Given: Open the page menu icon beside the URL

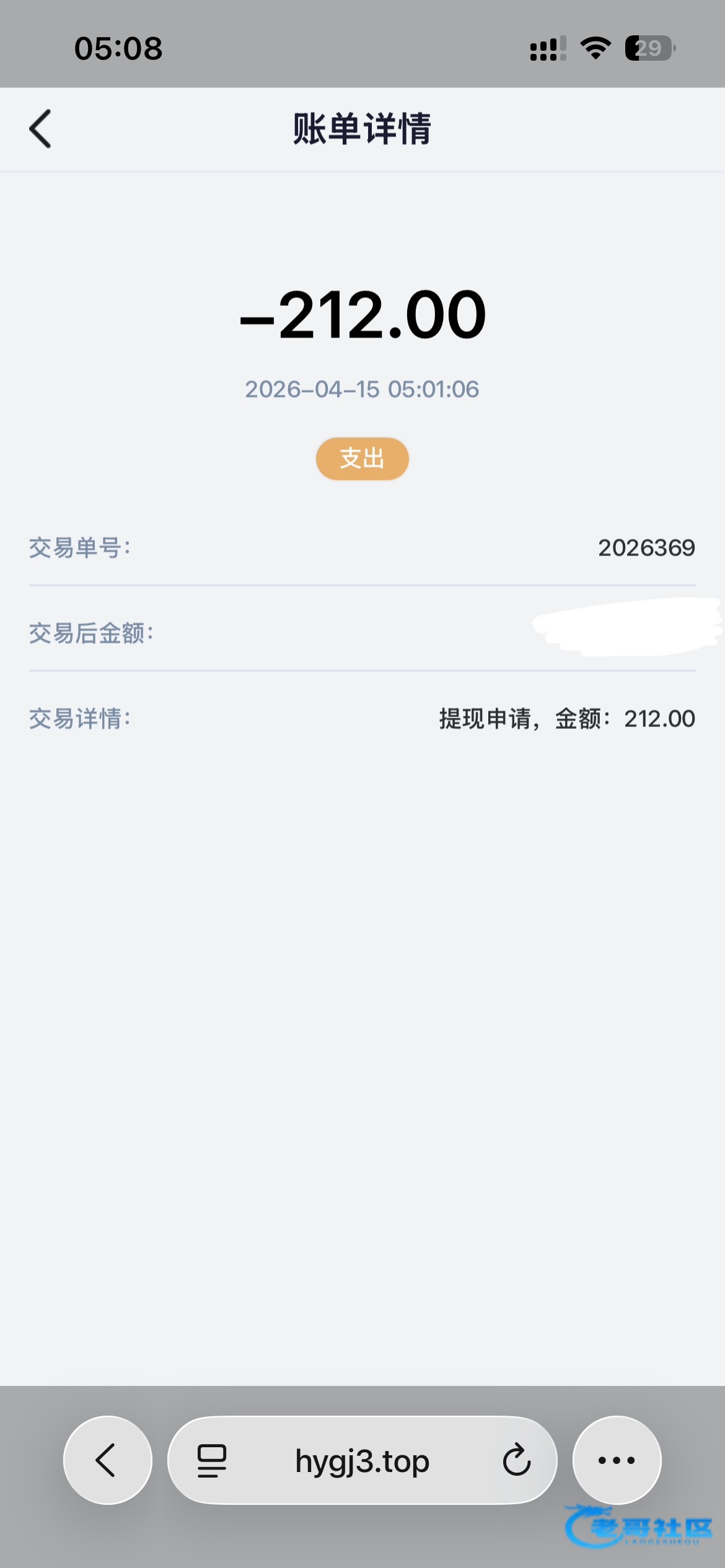Looking at the screenshot, I should [212, 1461].
